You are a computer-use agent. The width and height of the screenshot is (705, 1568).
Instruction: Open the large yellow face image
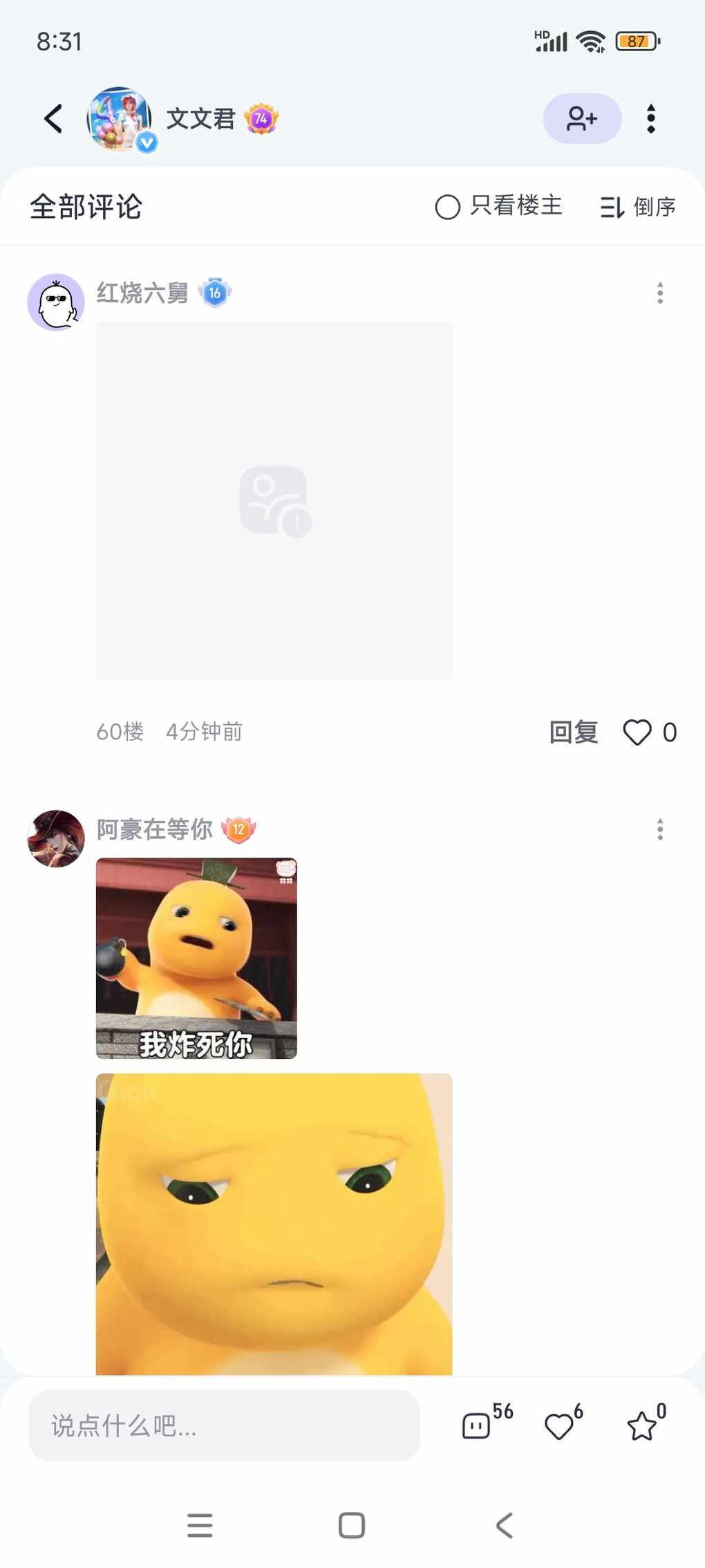[274, 1224]
